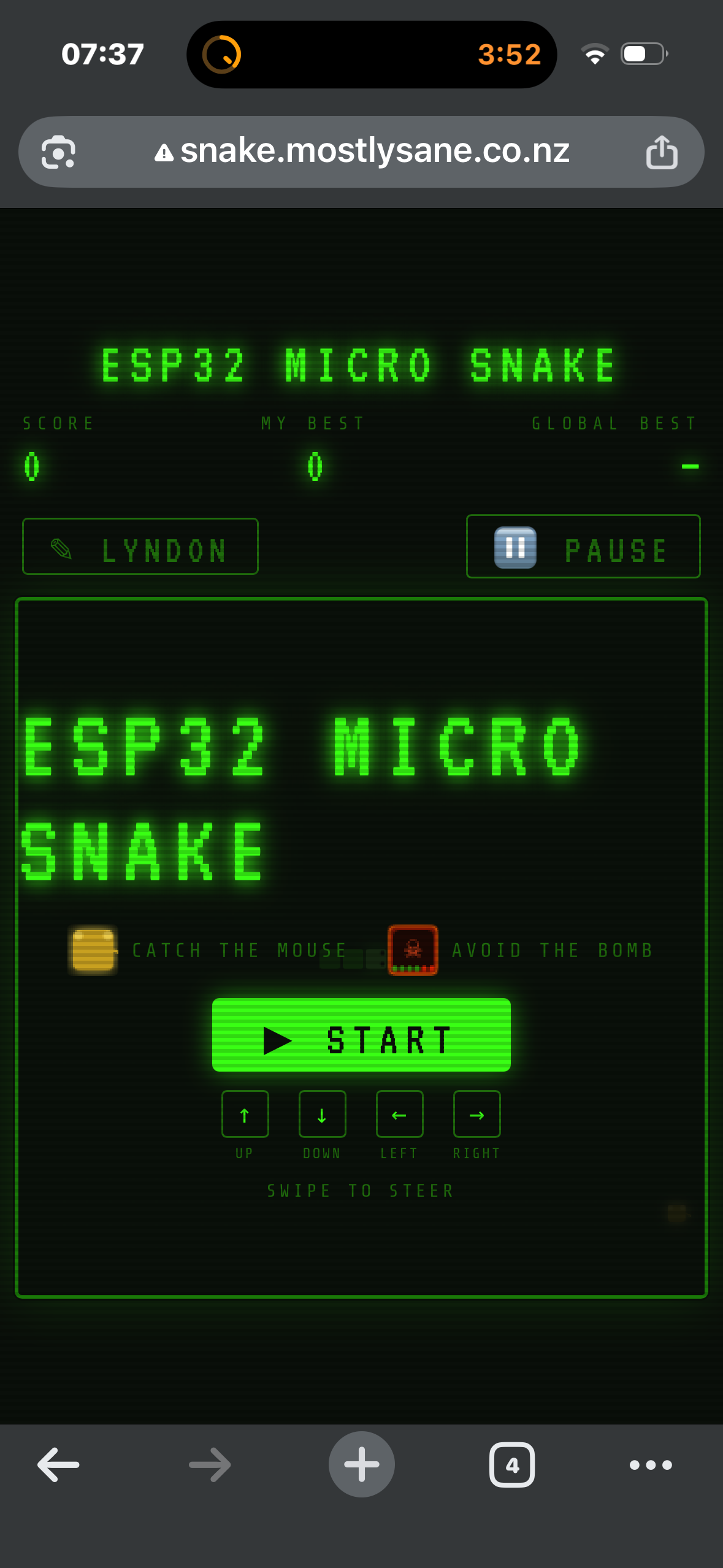Go back to the previous page
This screenshot has width=723, height=1568.
click(x=58, y=1464)
